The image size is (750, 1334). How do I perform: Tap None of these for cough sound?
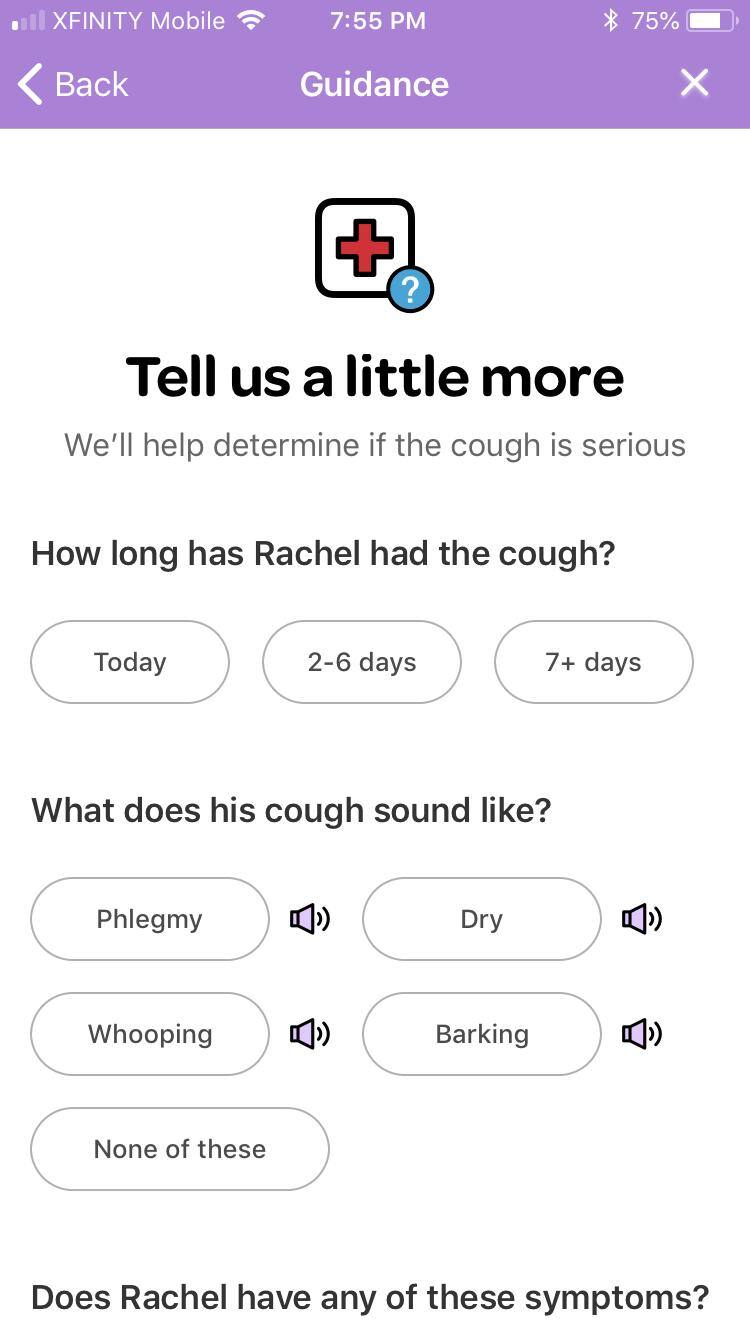click(x=180, y=1149)
